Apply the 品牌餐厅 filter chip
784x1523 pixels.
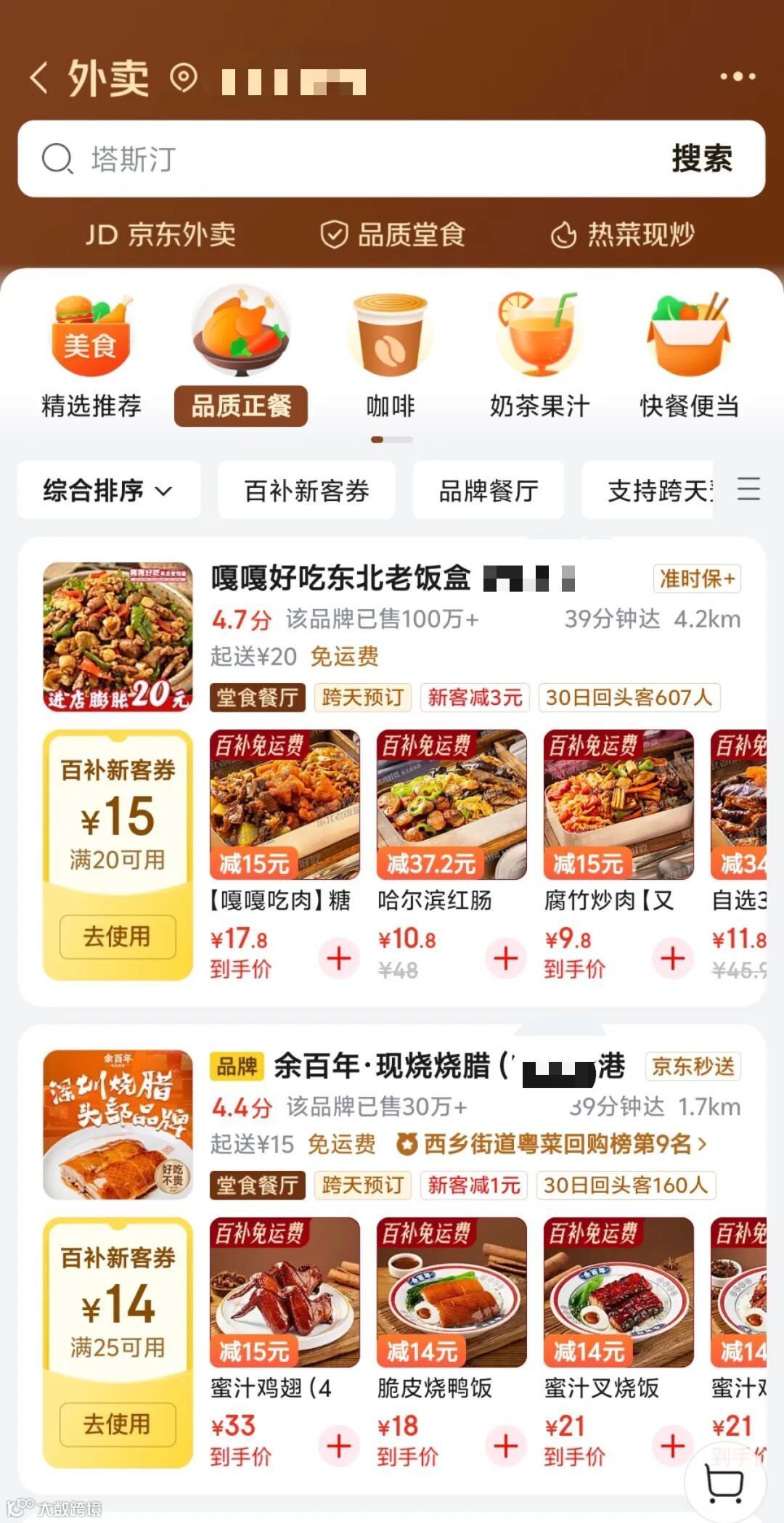(x=488, y=491)
